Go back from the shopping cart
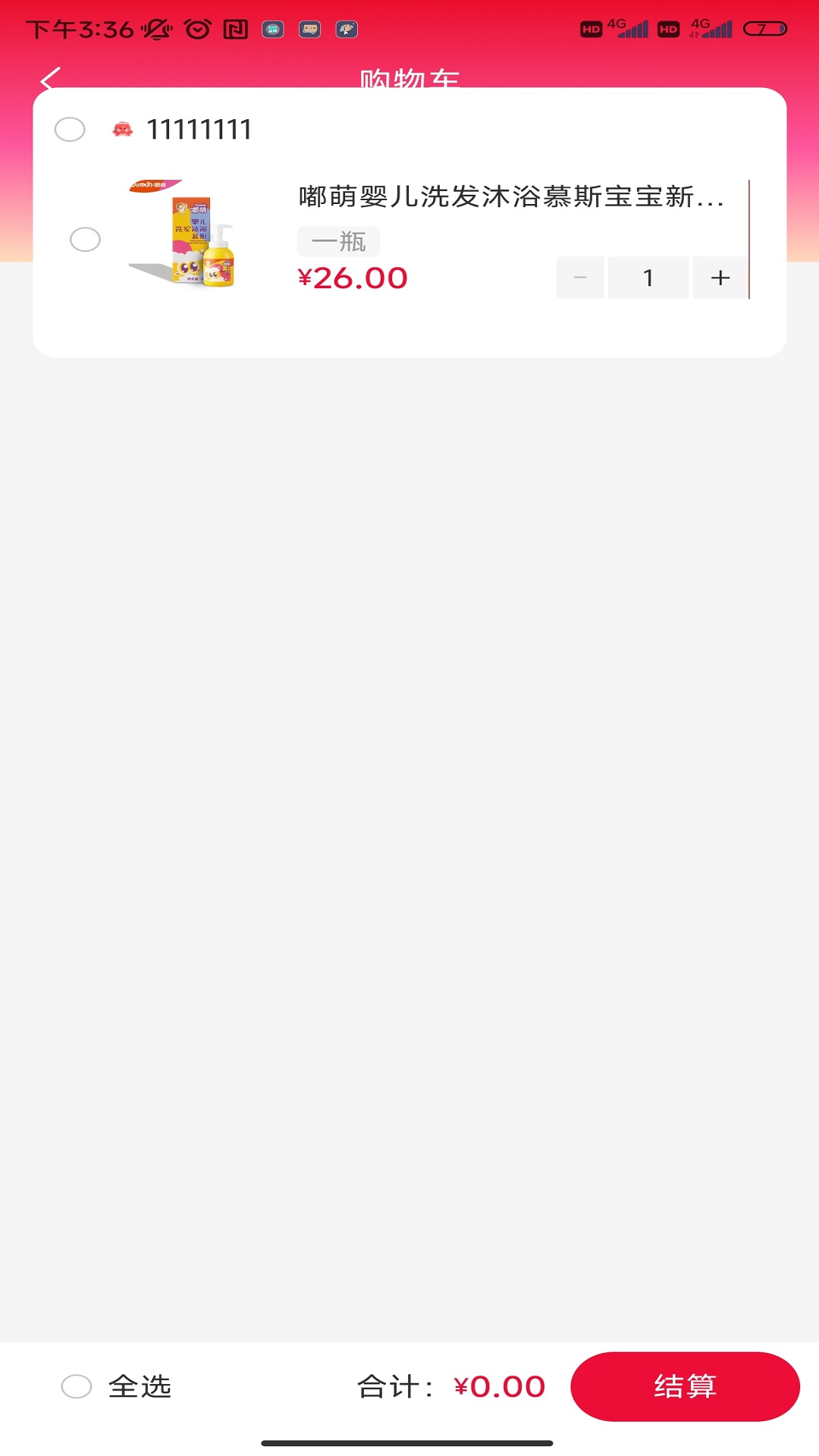The image size is (819, 1456). pos(50,78)
